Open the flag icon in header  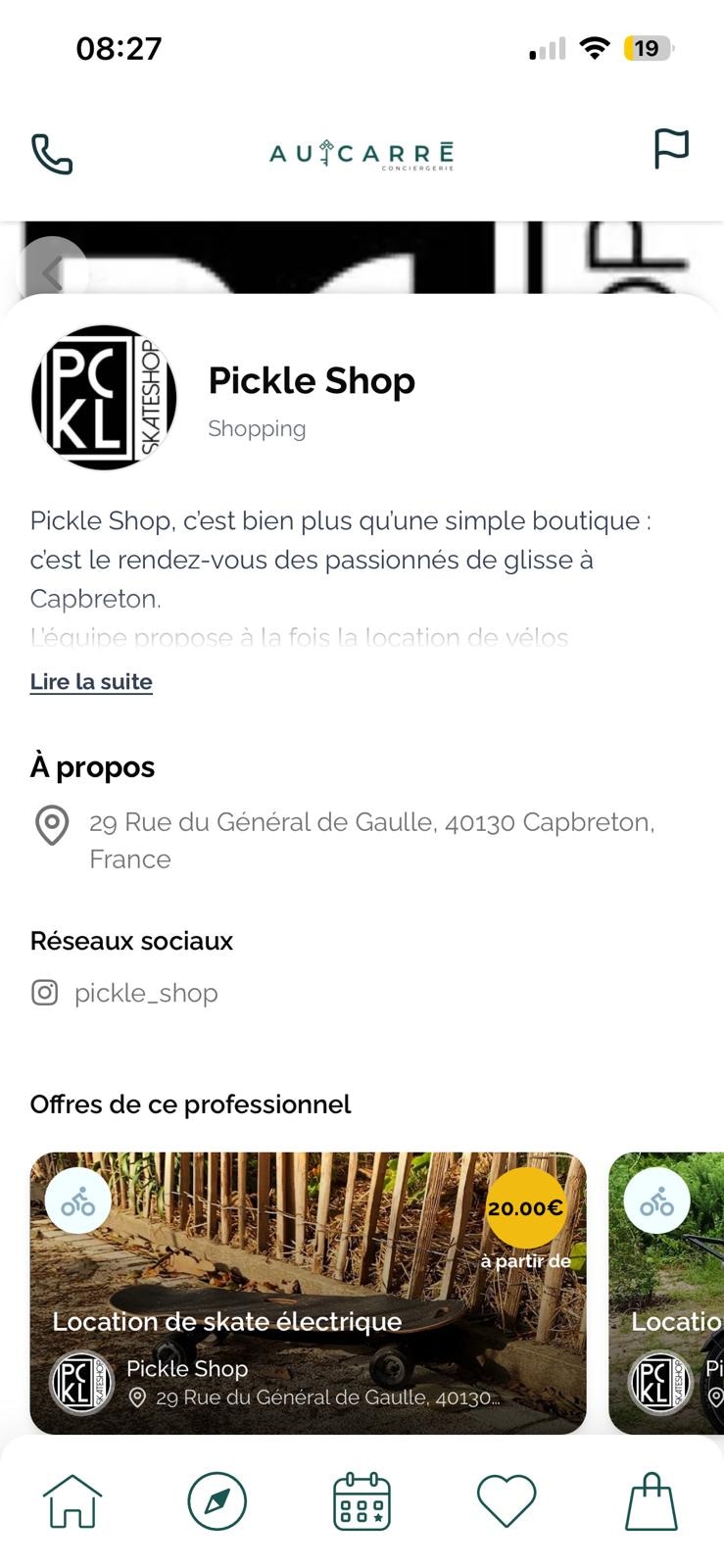[671, 149]
